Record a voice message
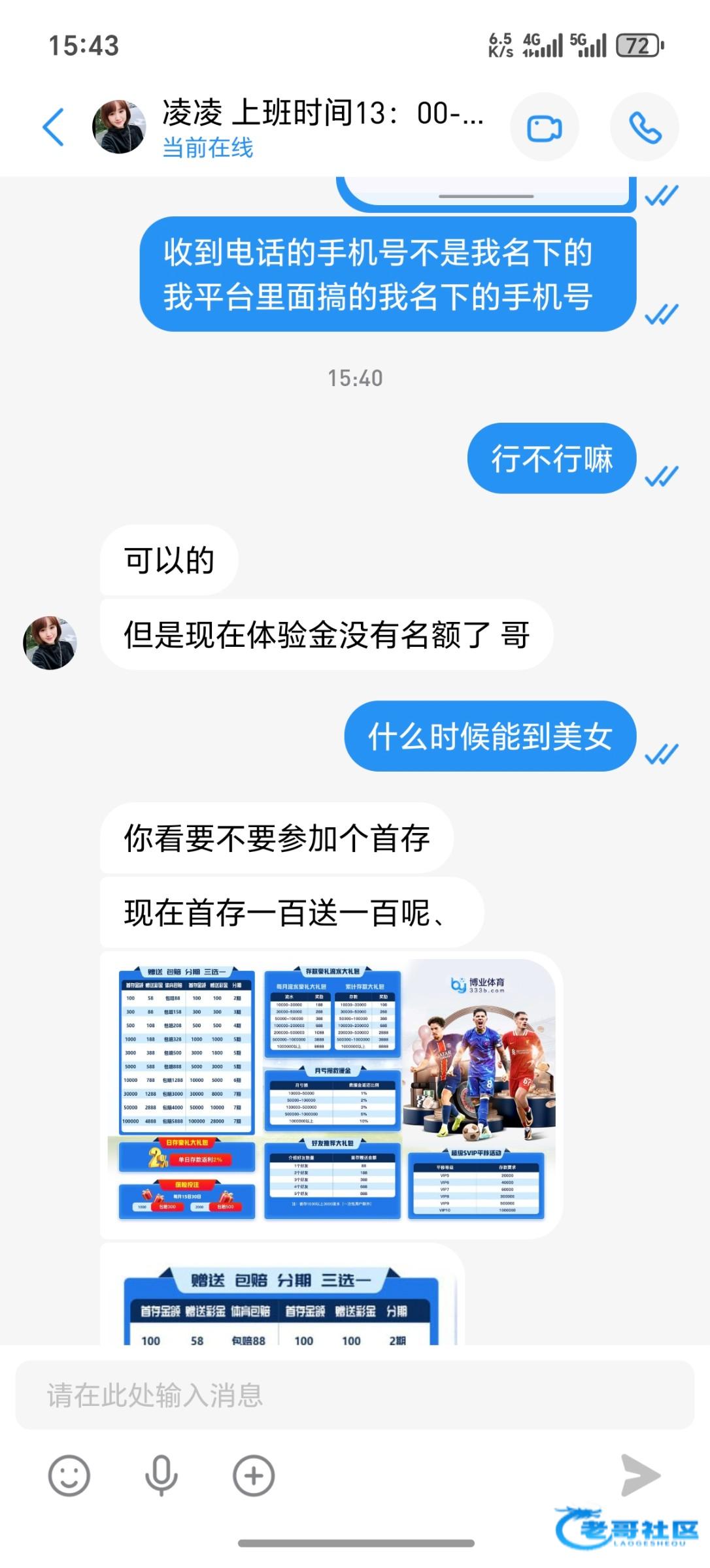Viewport: 710px width, 1568px height. pos(161,1476)
